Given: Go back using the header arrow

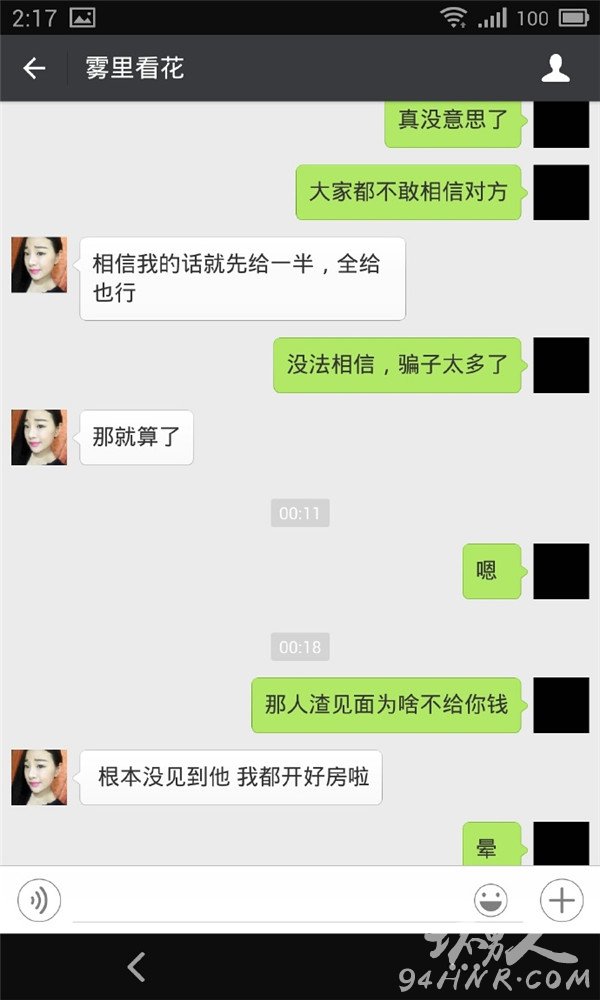Looking at the screenshot, I should (x=34, y=68).
